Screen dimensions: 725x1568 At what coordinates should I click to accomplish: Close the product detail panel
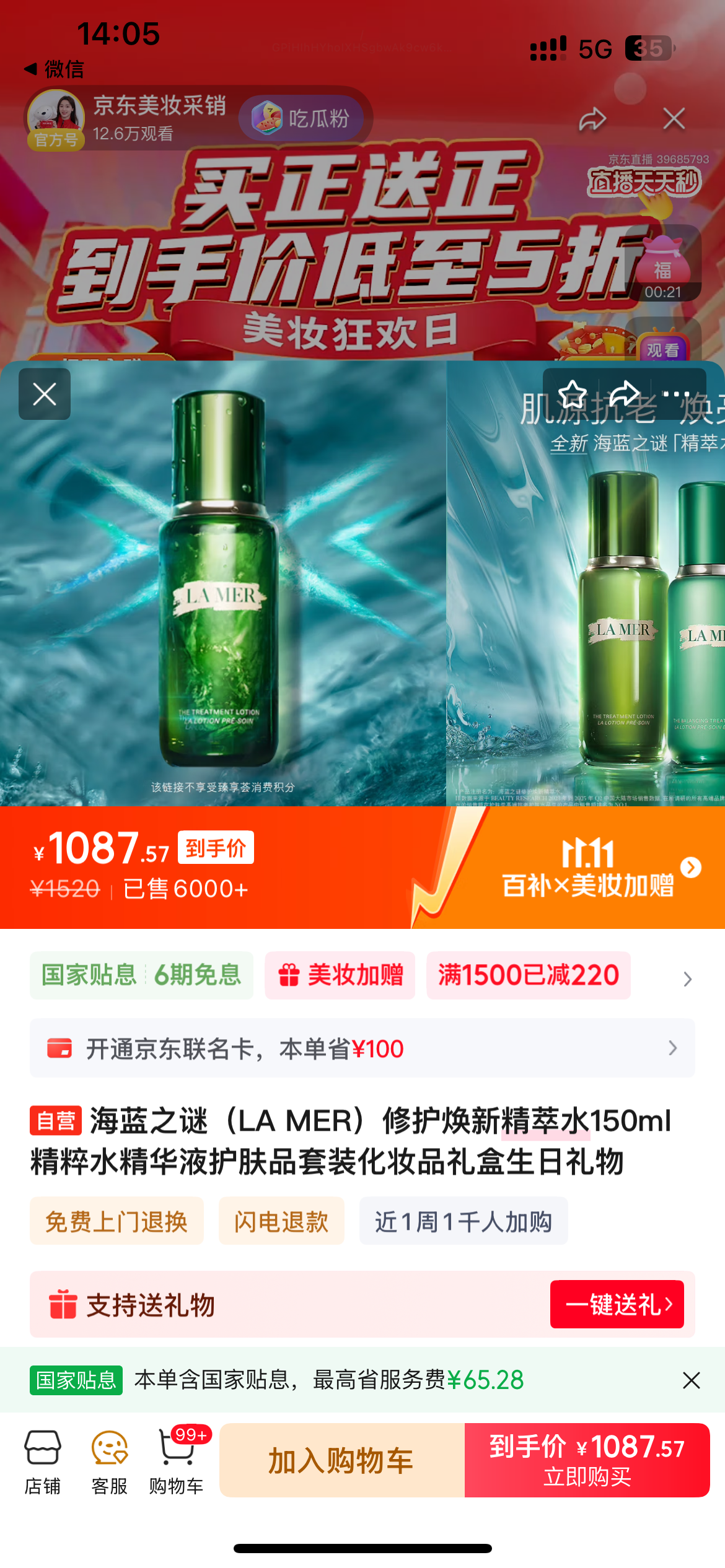coord(45,394)
